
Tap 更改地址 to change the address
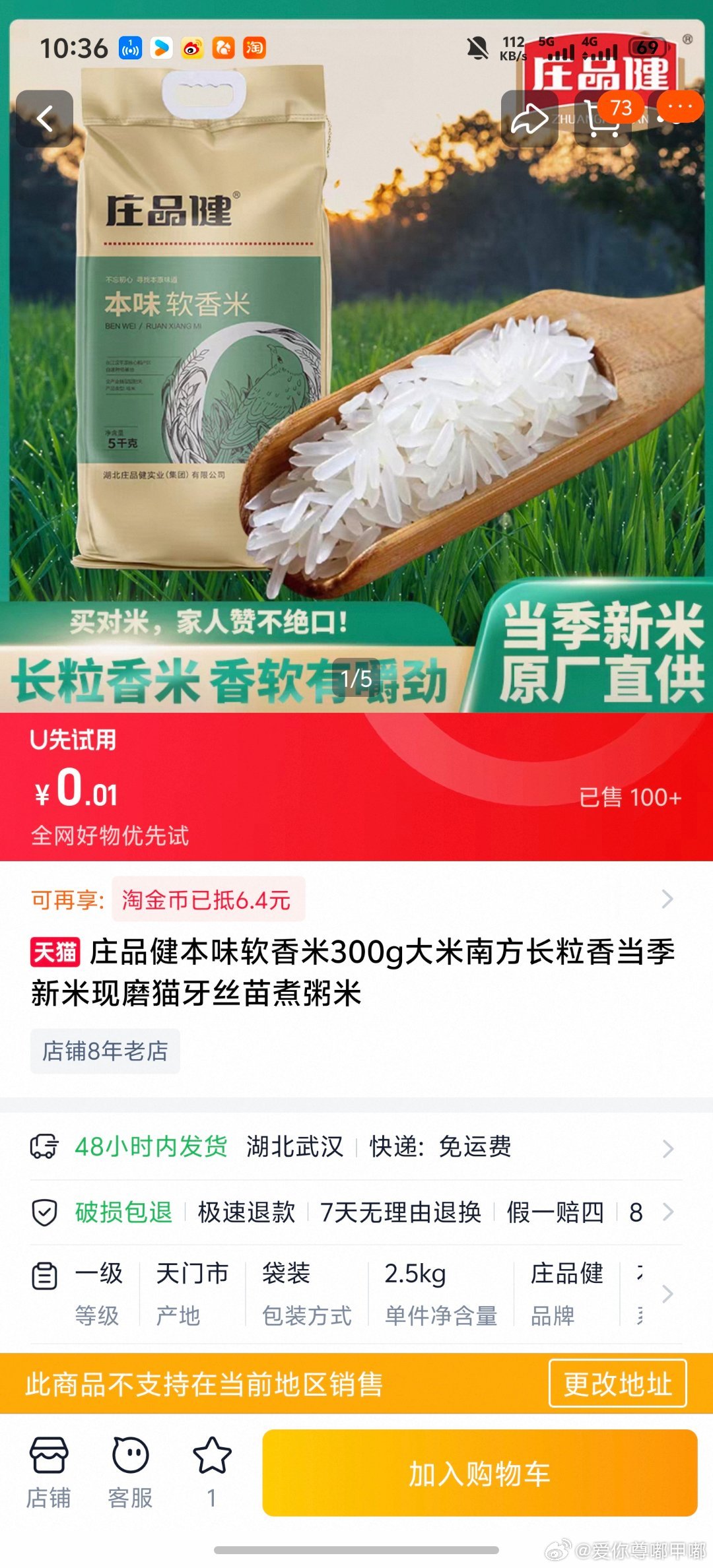pyautogui.click(x=617, y=1383)
